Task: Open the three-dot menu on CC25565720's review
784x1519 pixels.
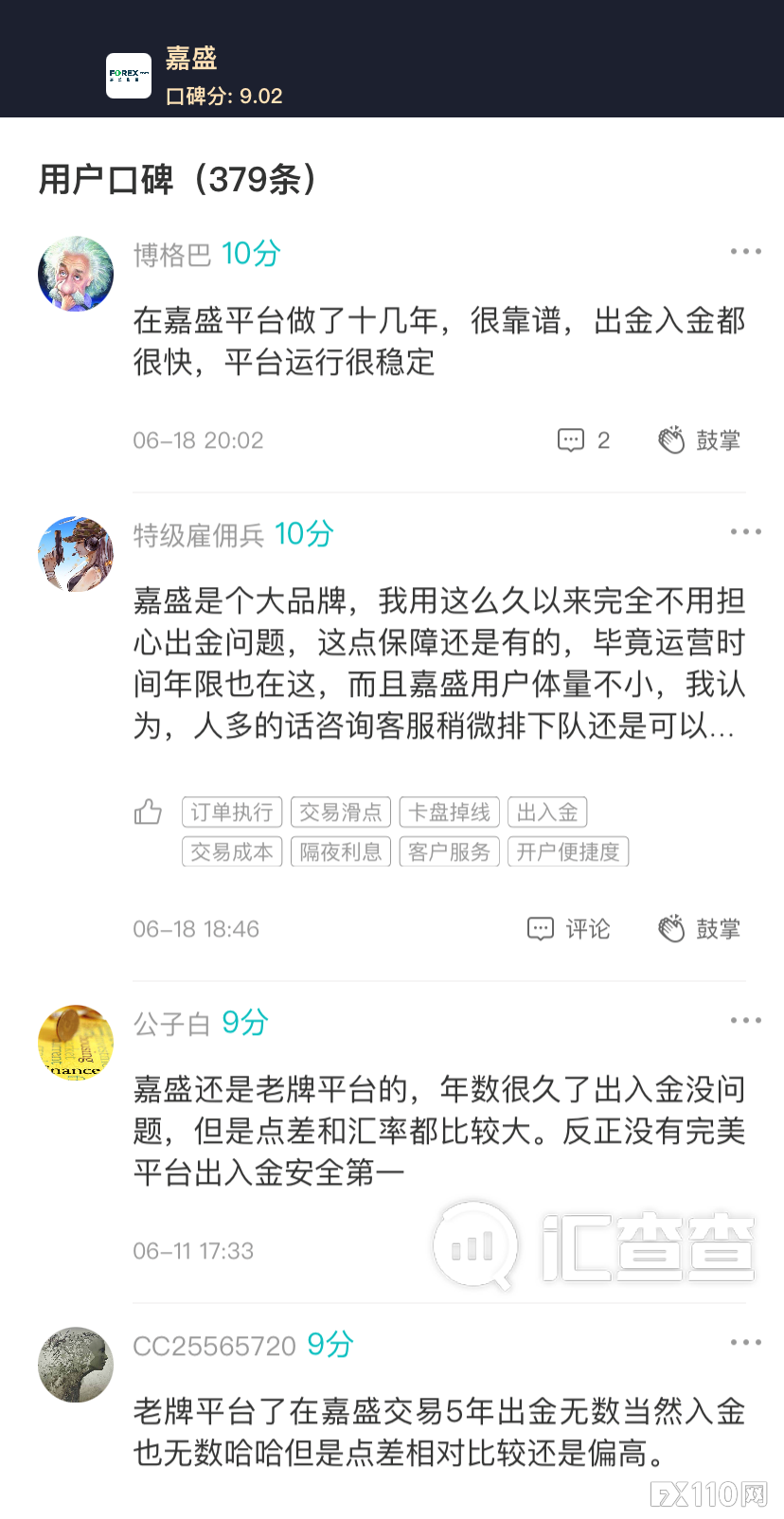Action: click(x=746, y=1342)
